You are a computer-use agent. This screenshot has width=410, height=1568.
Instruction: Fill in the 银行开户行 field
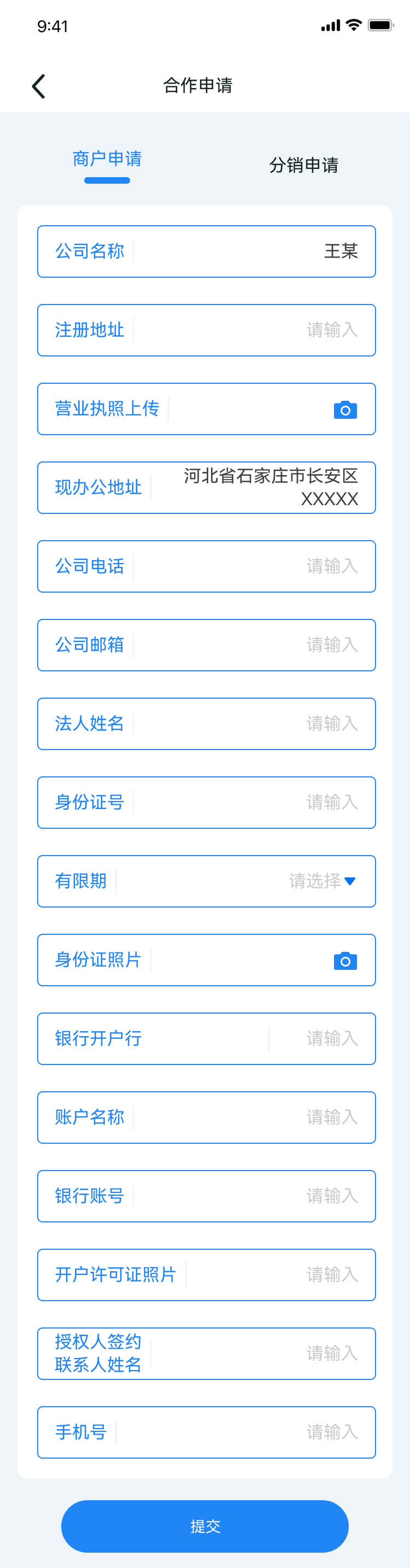point(323,1038)
